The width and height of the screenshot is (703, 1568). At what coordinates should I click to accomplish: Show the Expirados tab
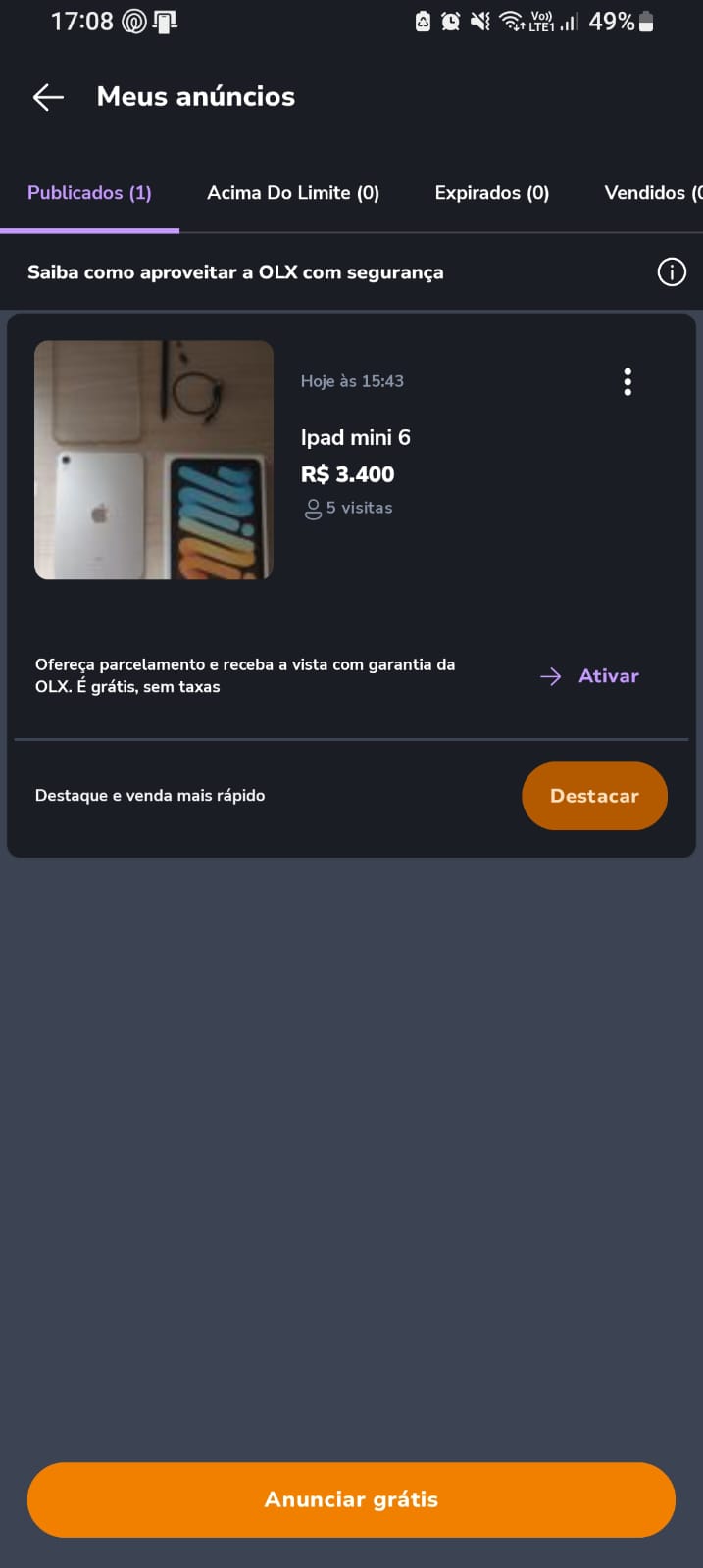coord(491,193)
